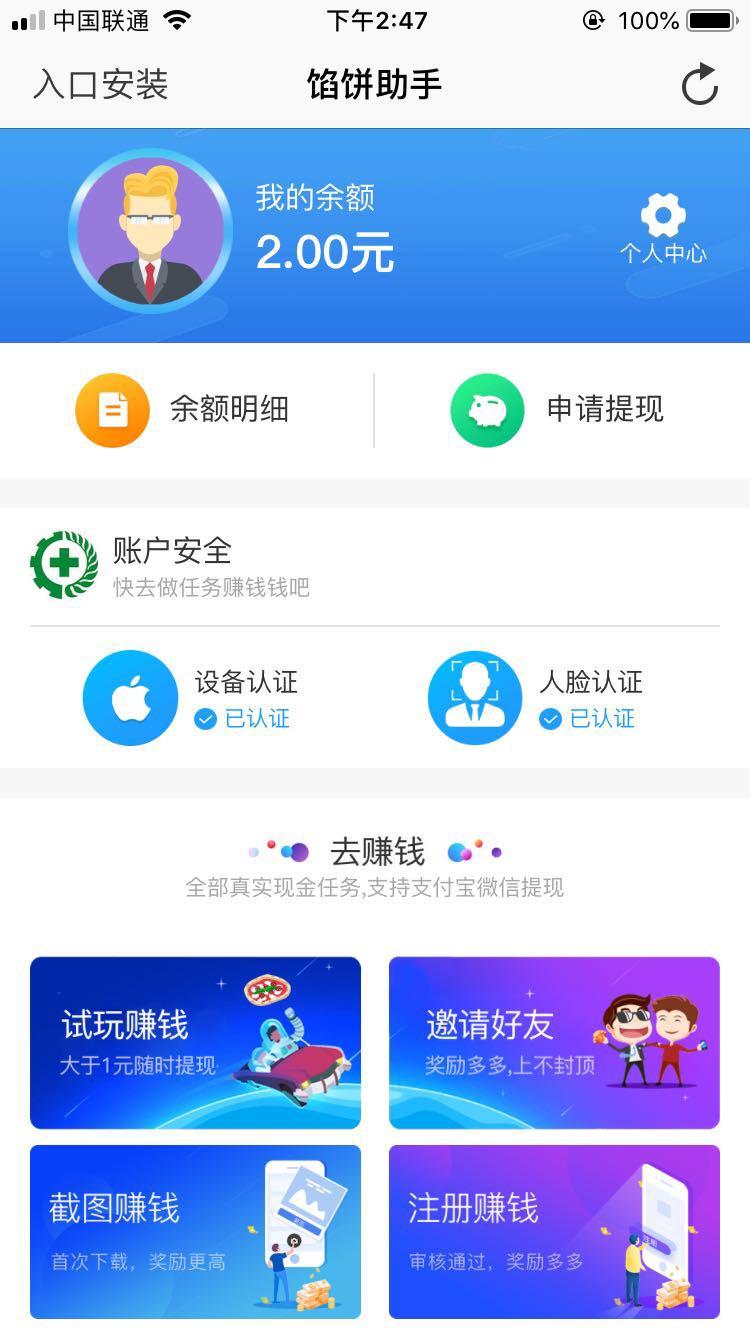The width and height of the screenshot is (750, 1334).
Task: Select the 设备认证 Apple icon
Action: (x=130, y=697)
